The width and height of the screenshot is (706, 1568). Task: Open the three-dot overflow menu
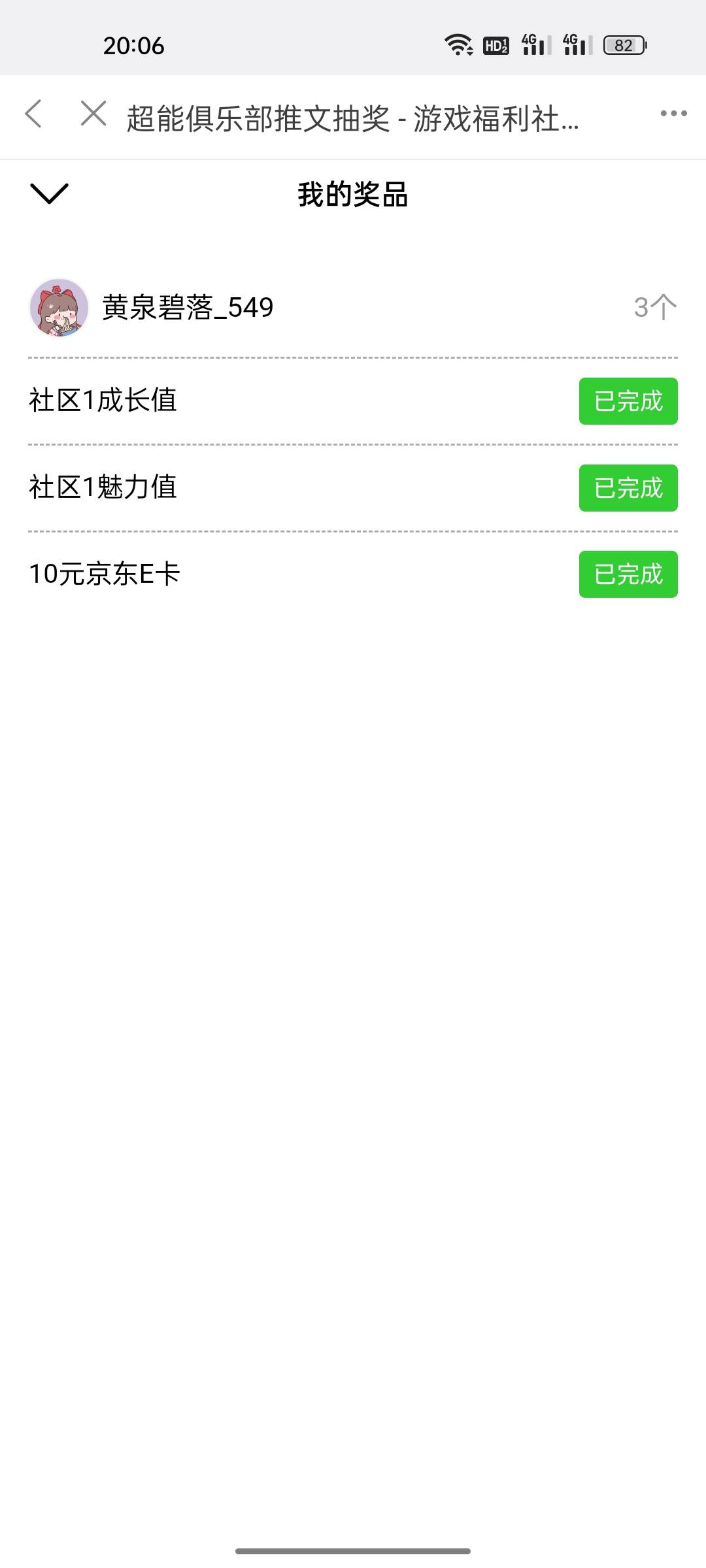pyautogui.click(x=673, y=114)
